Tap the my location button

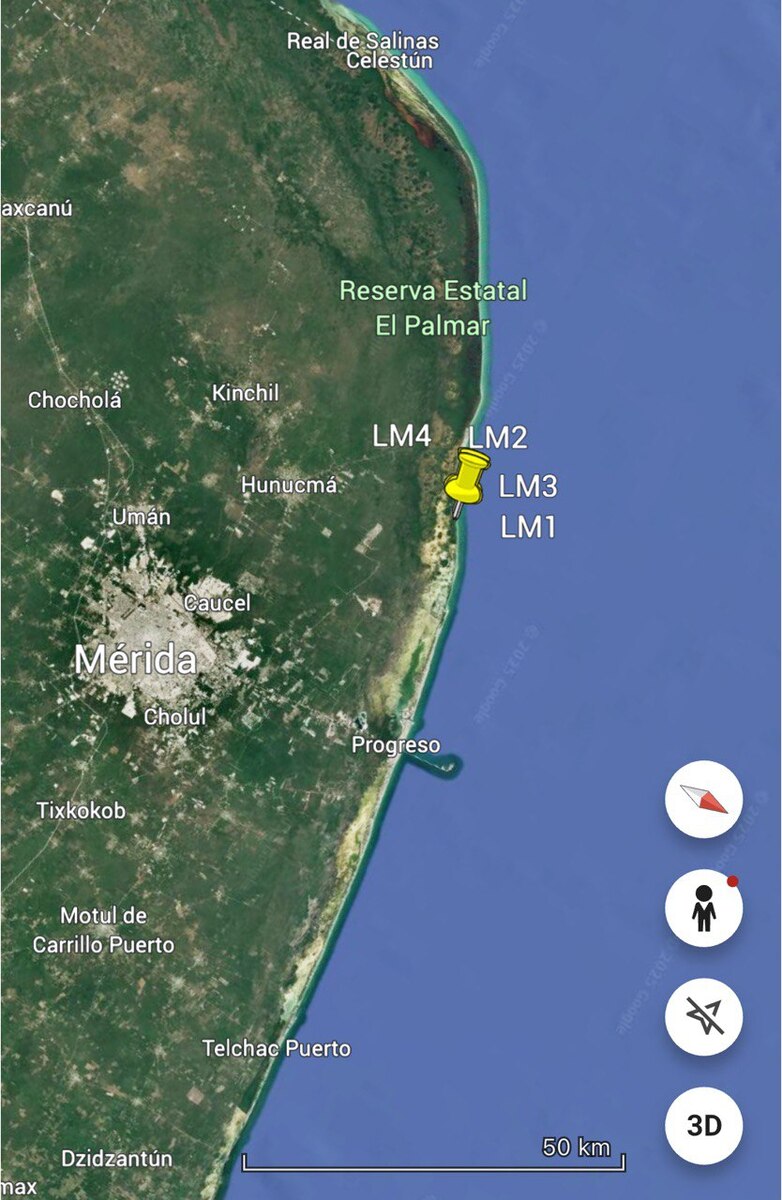pos(704,1017)
